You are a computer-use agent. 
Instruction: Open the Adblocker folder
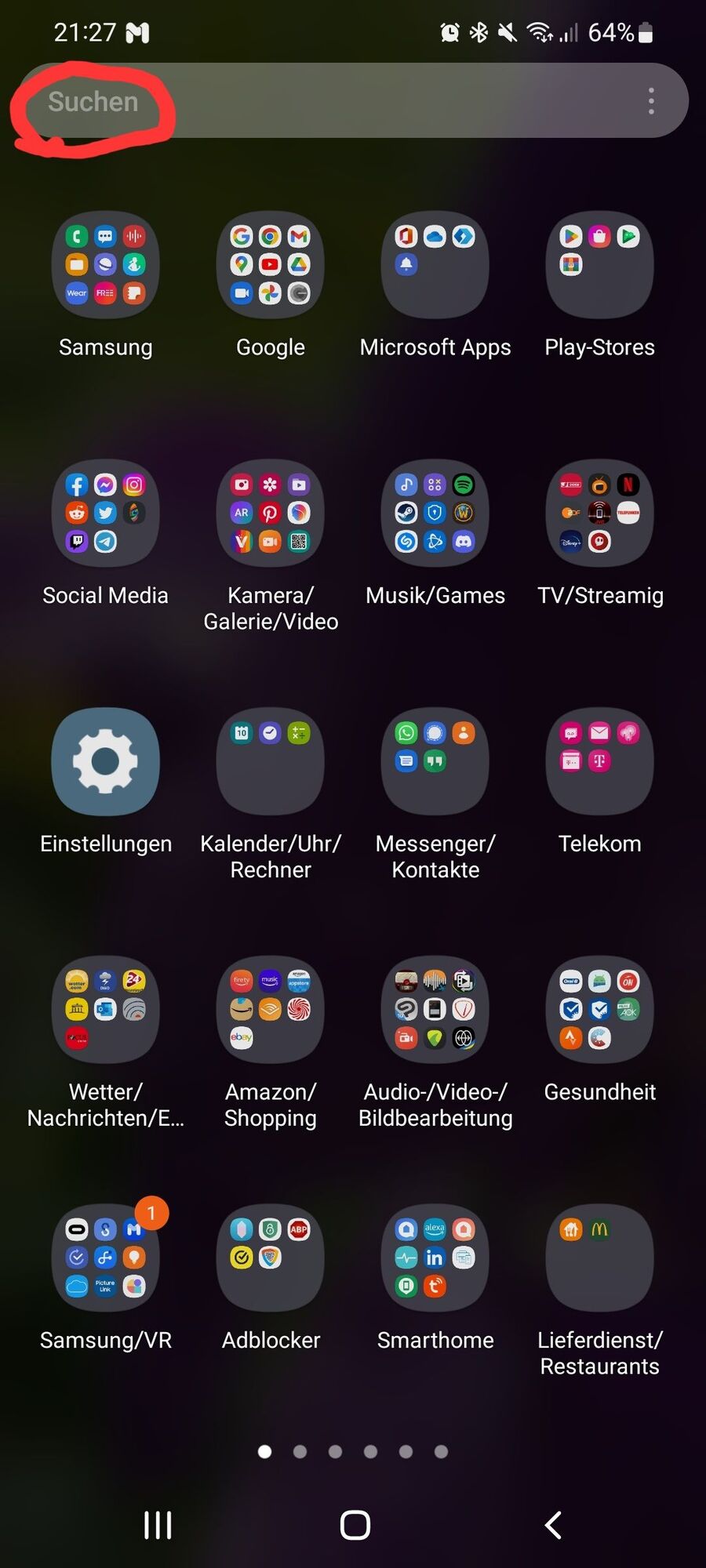[x=271, y=1258]
